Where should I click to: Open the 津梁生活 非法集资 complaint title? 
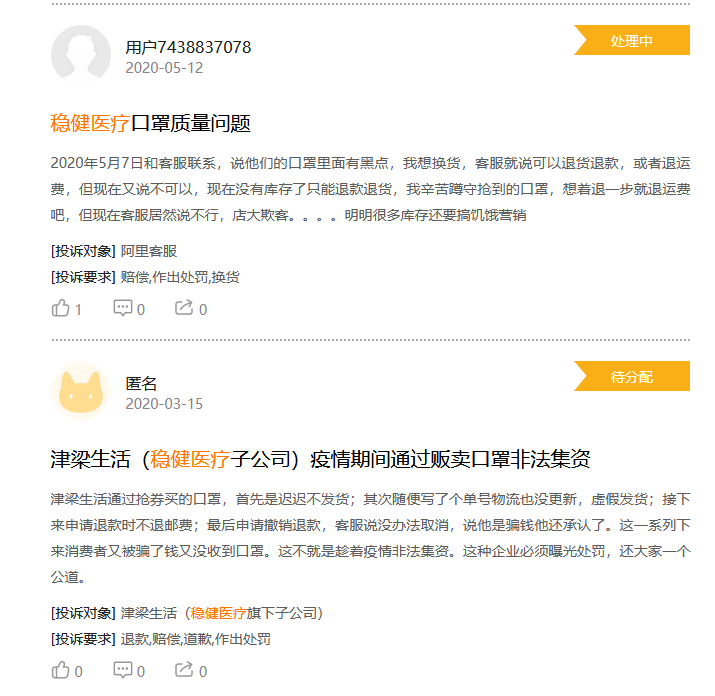point(320,460)
